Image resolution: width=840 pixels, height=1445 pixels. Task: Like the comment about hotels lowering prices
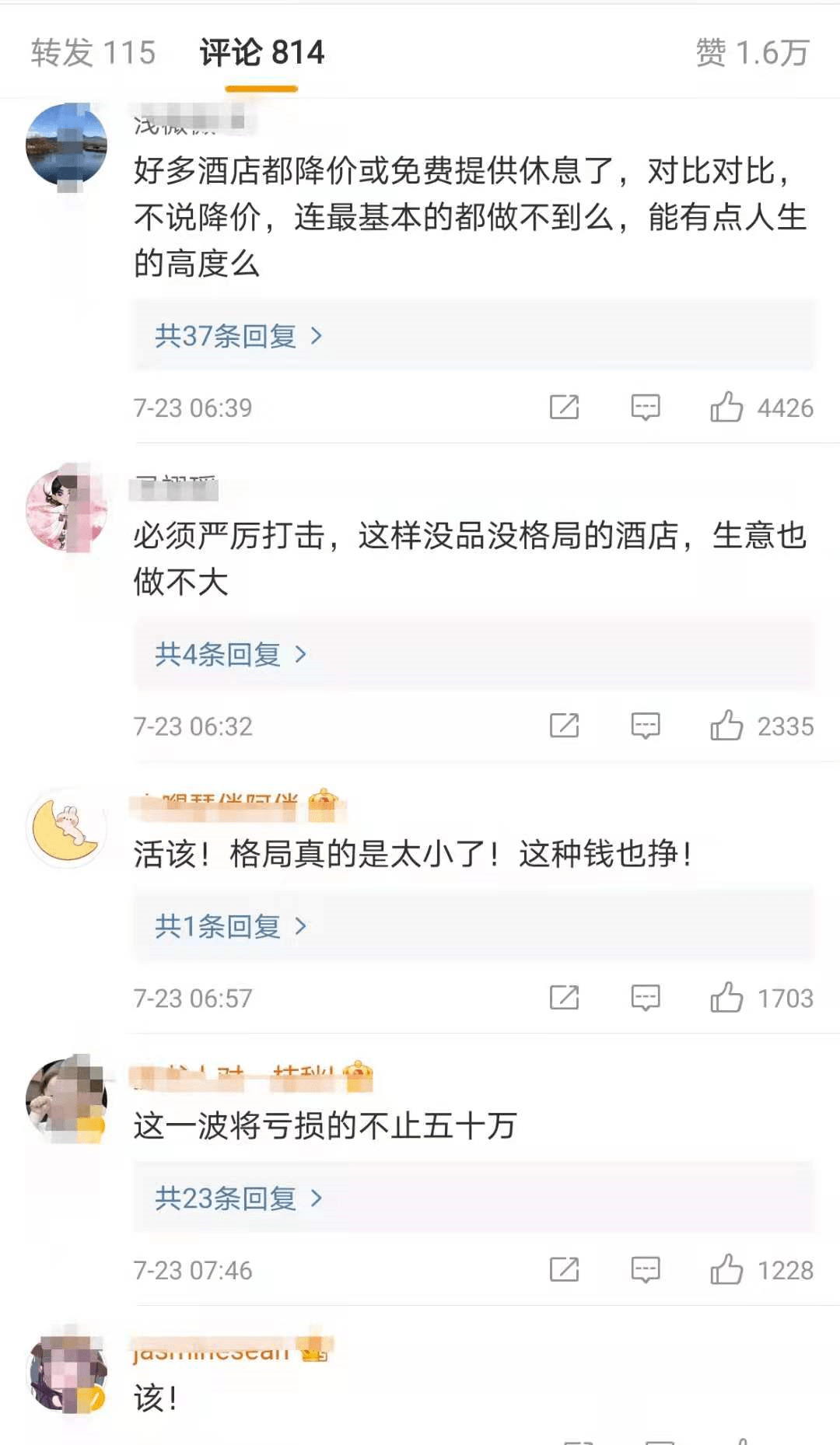[x=730, y=407]
